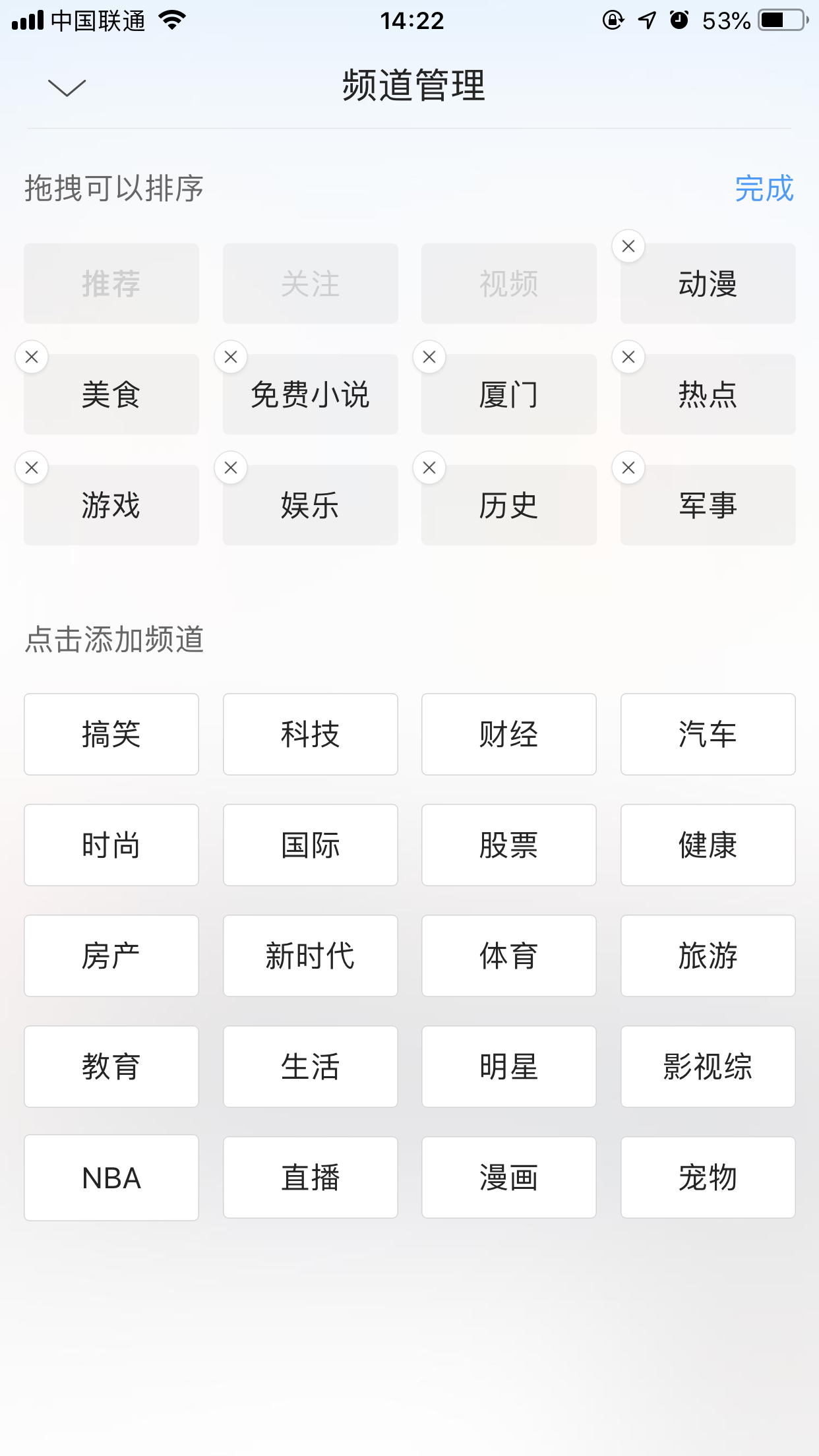This screenshot has width=819, height=1456.
Task: Select the 推荐 channel tile
Action: tap(111, 284)
